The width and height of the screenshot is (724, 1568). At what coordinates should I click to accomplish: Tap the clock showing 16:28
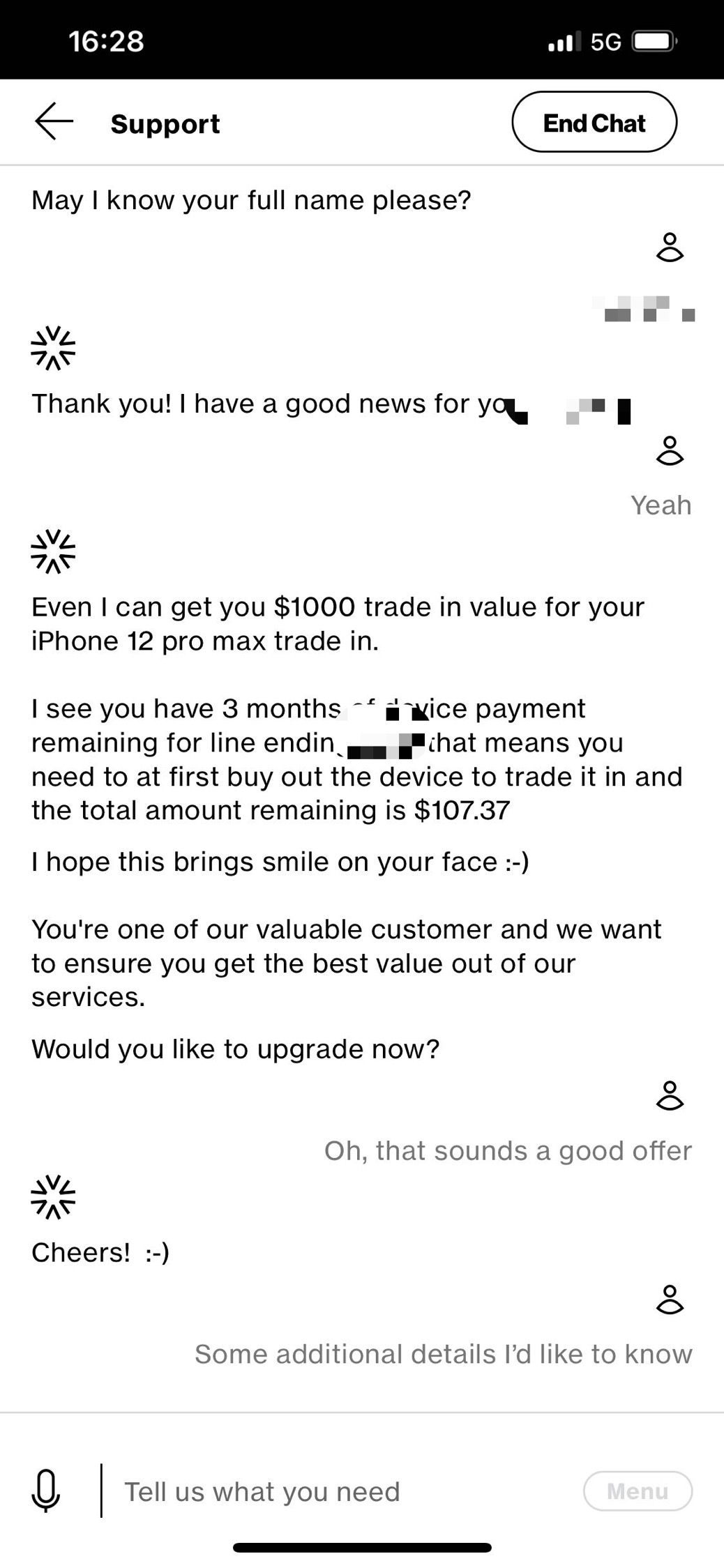pos(106,40)
